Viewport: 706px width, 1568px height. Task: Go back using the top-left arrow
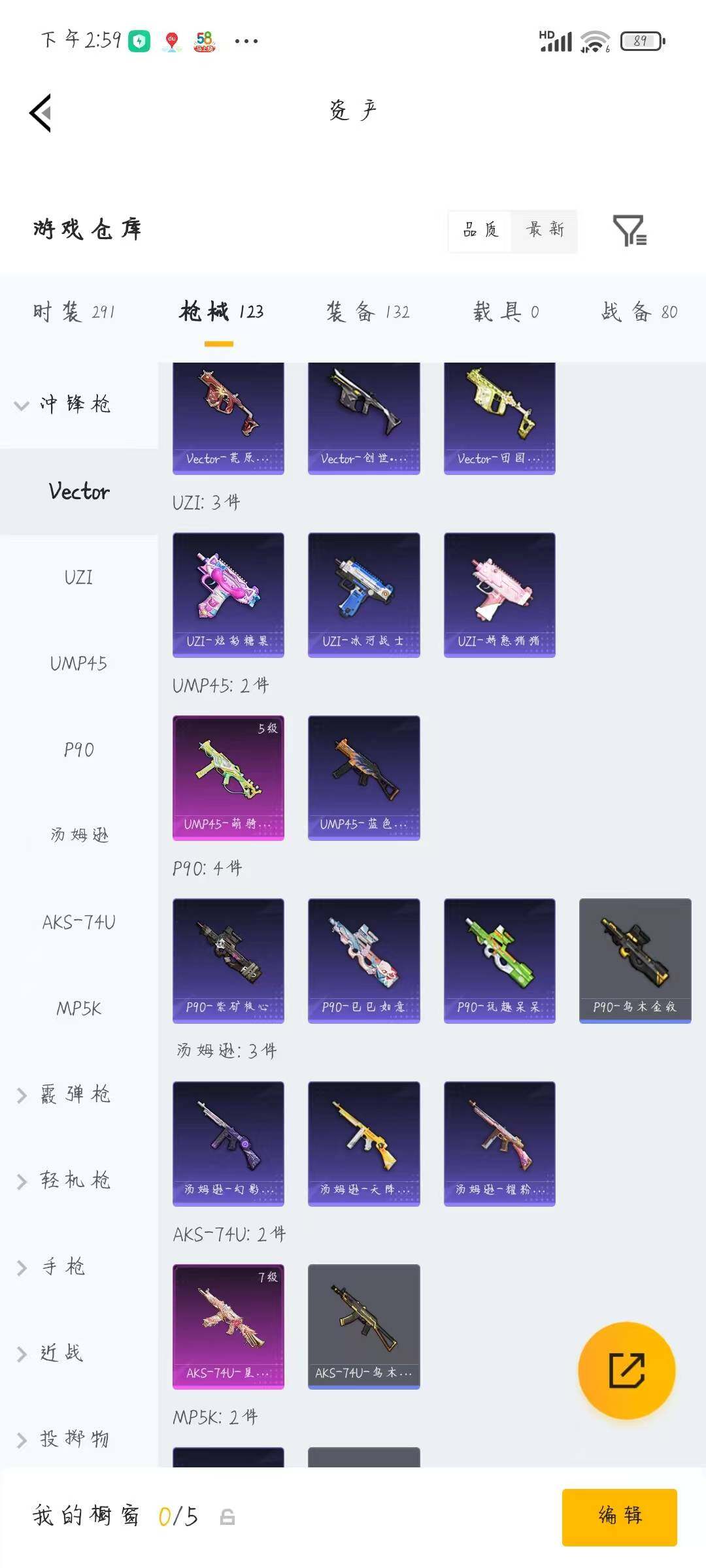tap(41, 113)
